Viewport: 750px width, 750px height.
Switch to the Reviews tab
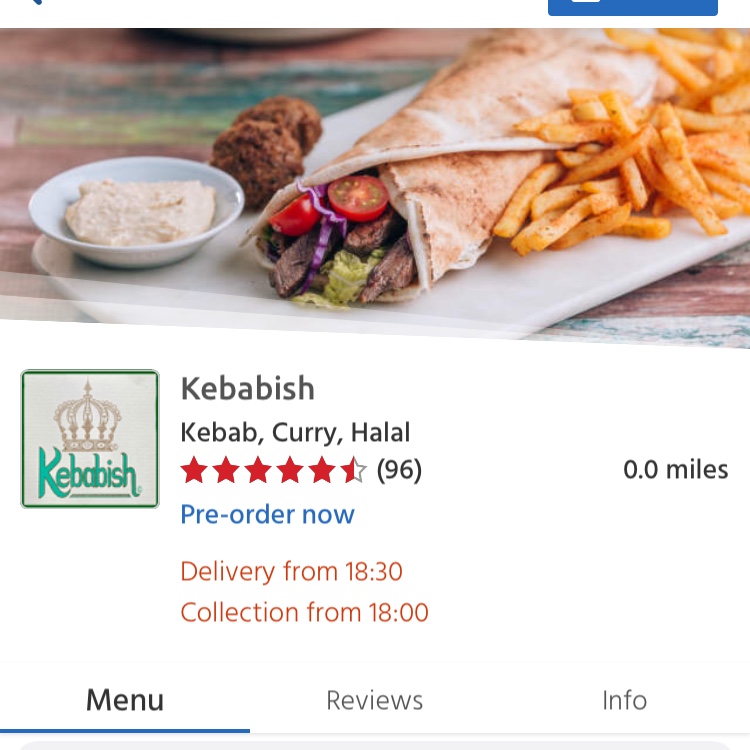(x=374, y=700)
